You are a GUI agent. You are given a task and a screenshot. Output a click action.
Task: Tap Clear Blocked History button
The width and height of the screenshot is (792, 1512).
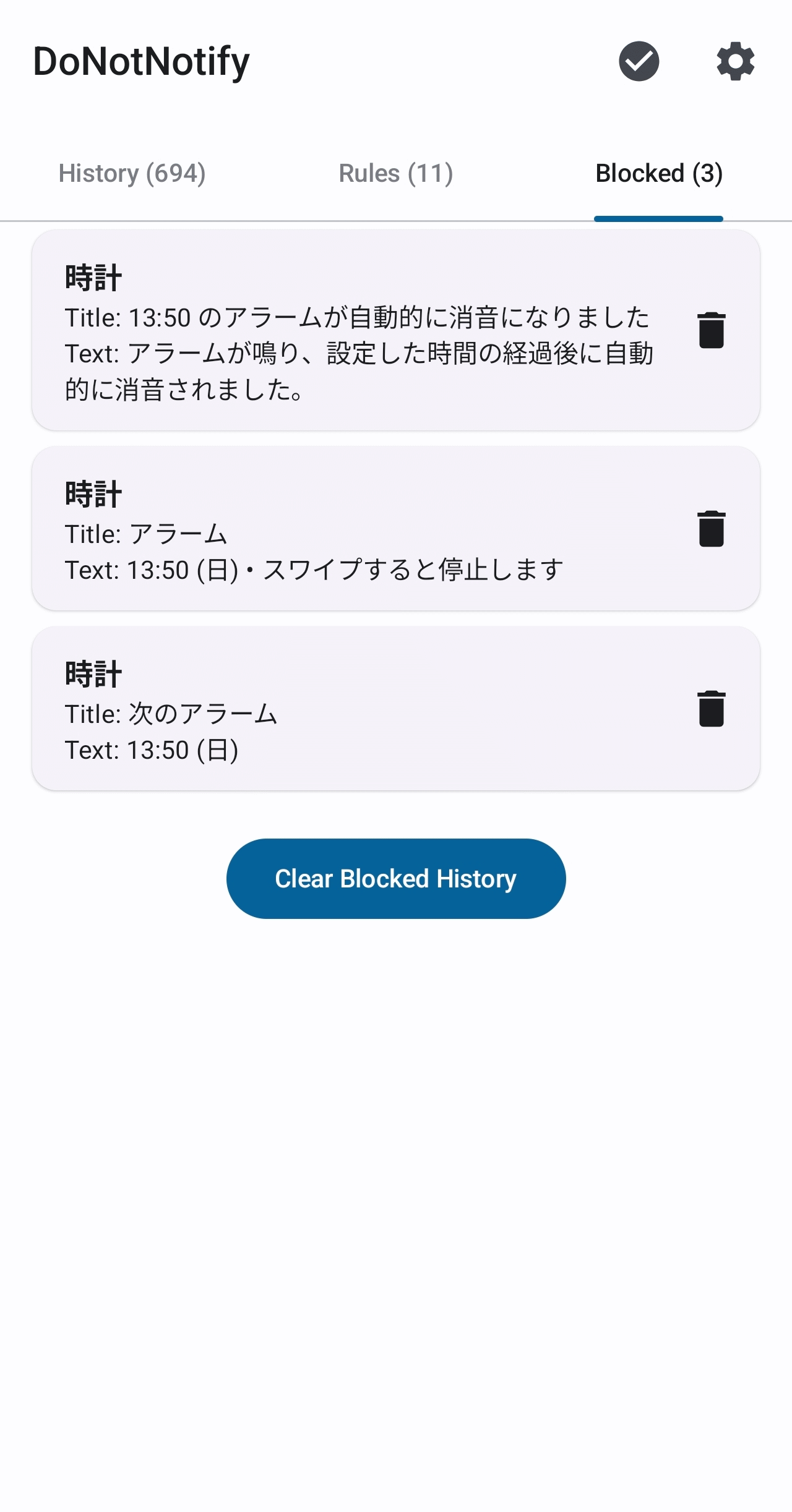pos(396,879)
